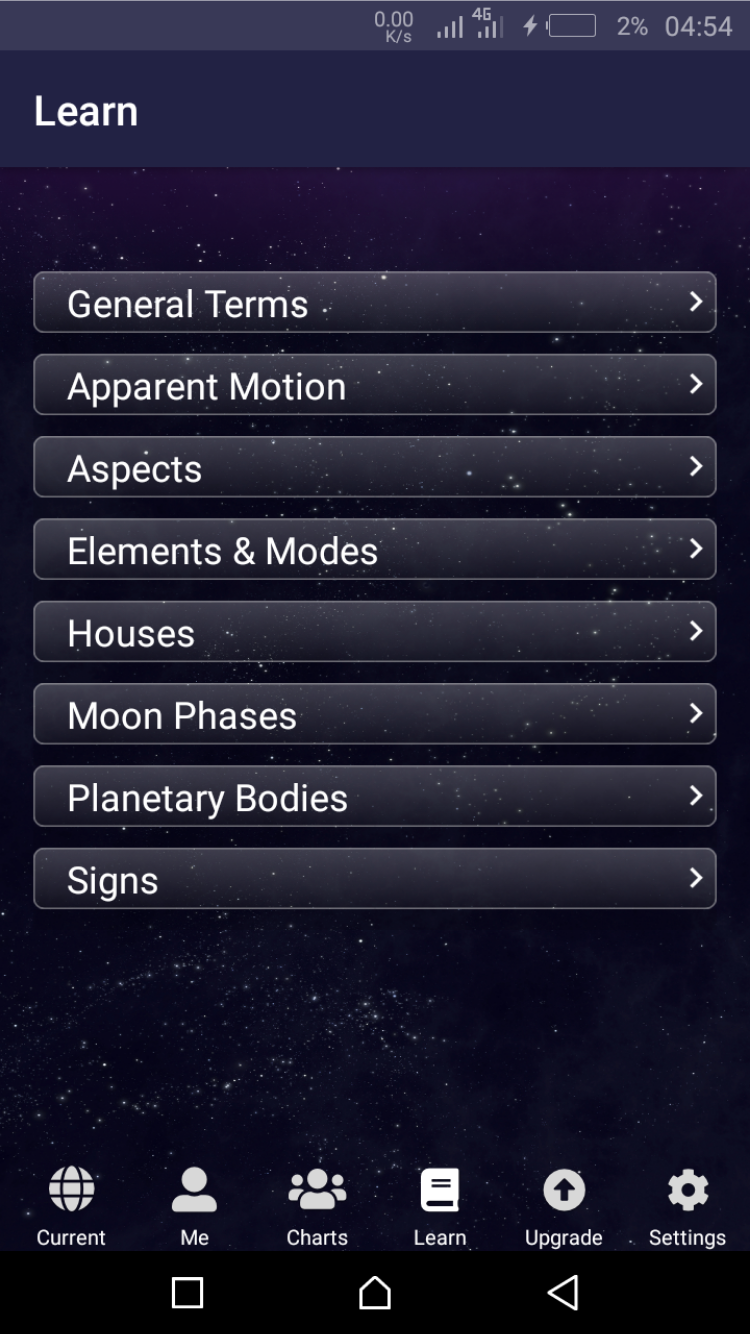
Task: Open Apparent Motion topic
Action: coord(375,385)
